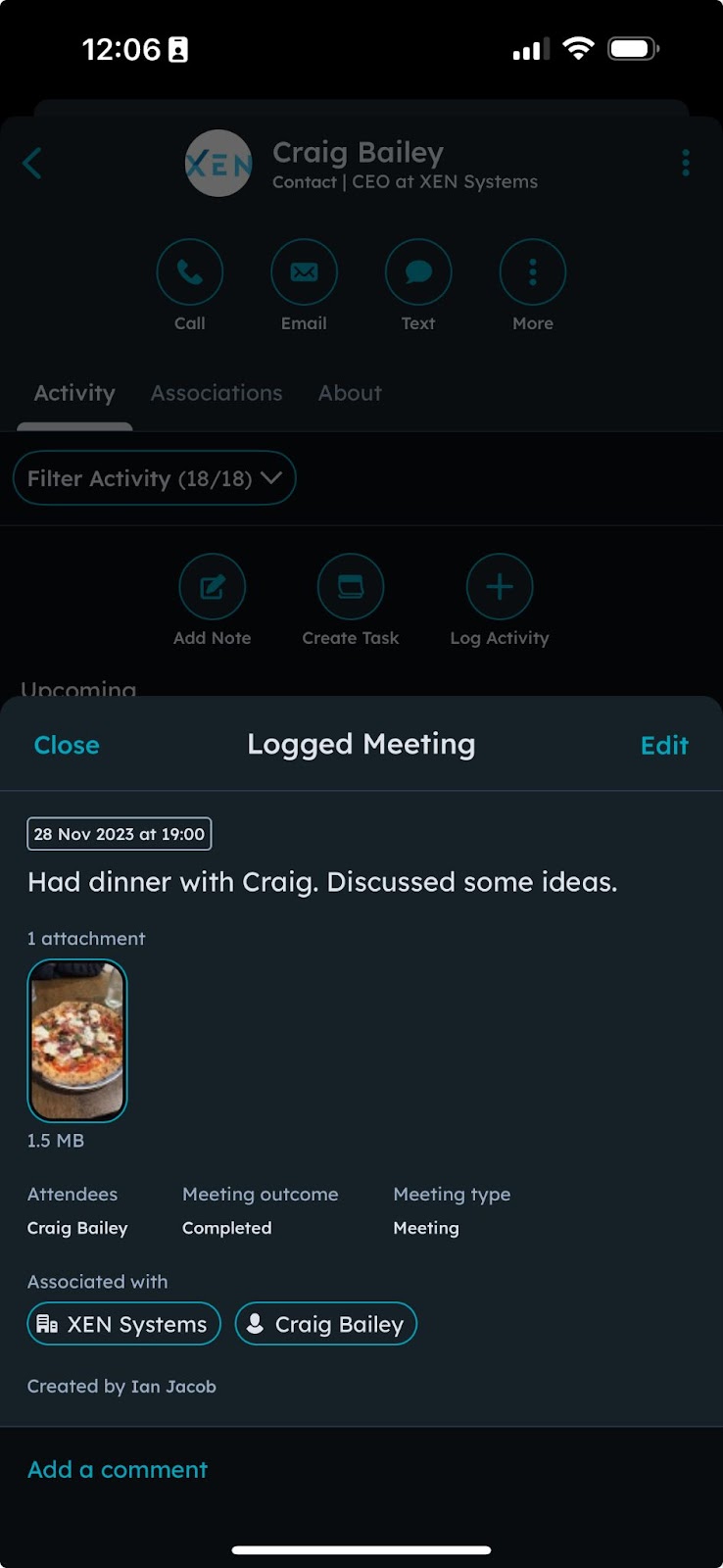This screenshot has height=1568, width=723.
Task: Open the Craig Bailey association chip
Action: point(326,1324)
